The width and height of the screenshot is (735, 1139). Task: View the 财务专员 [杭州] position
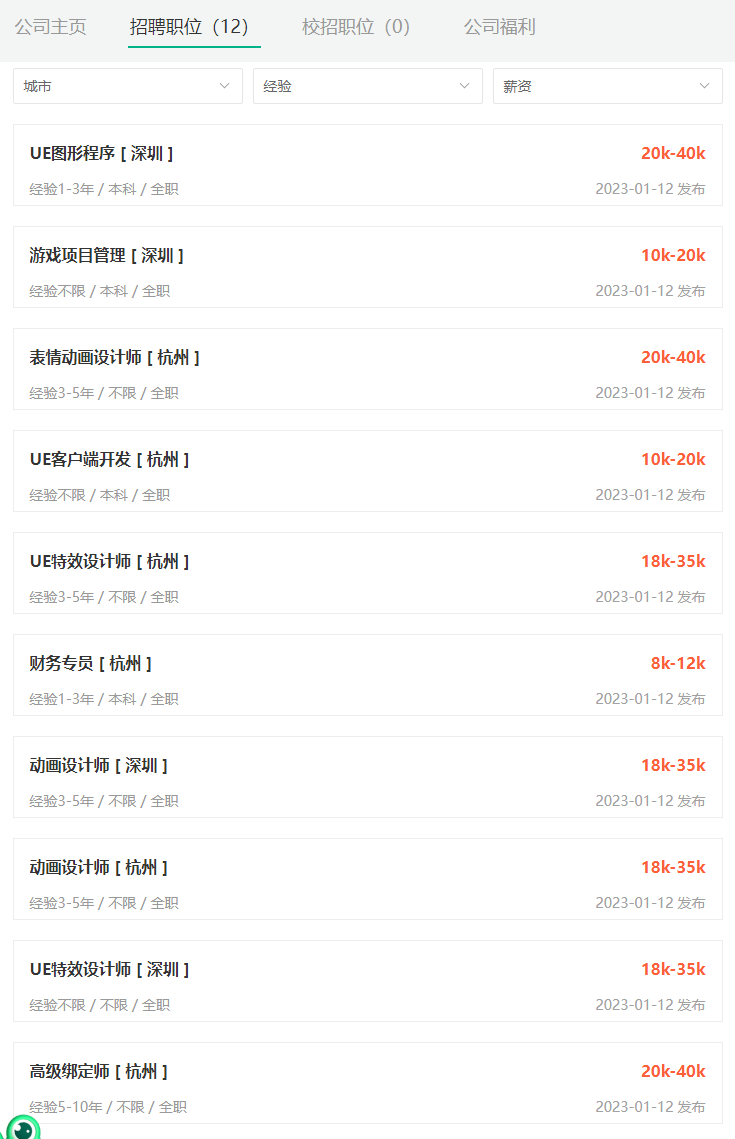pos(91,664)
